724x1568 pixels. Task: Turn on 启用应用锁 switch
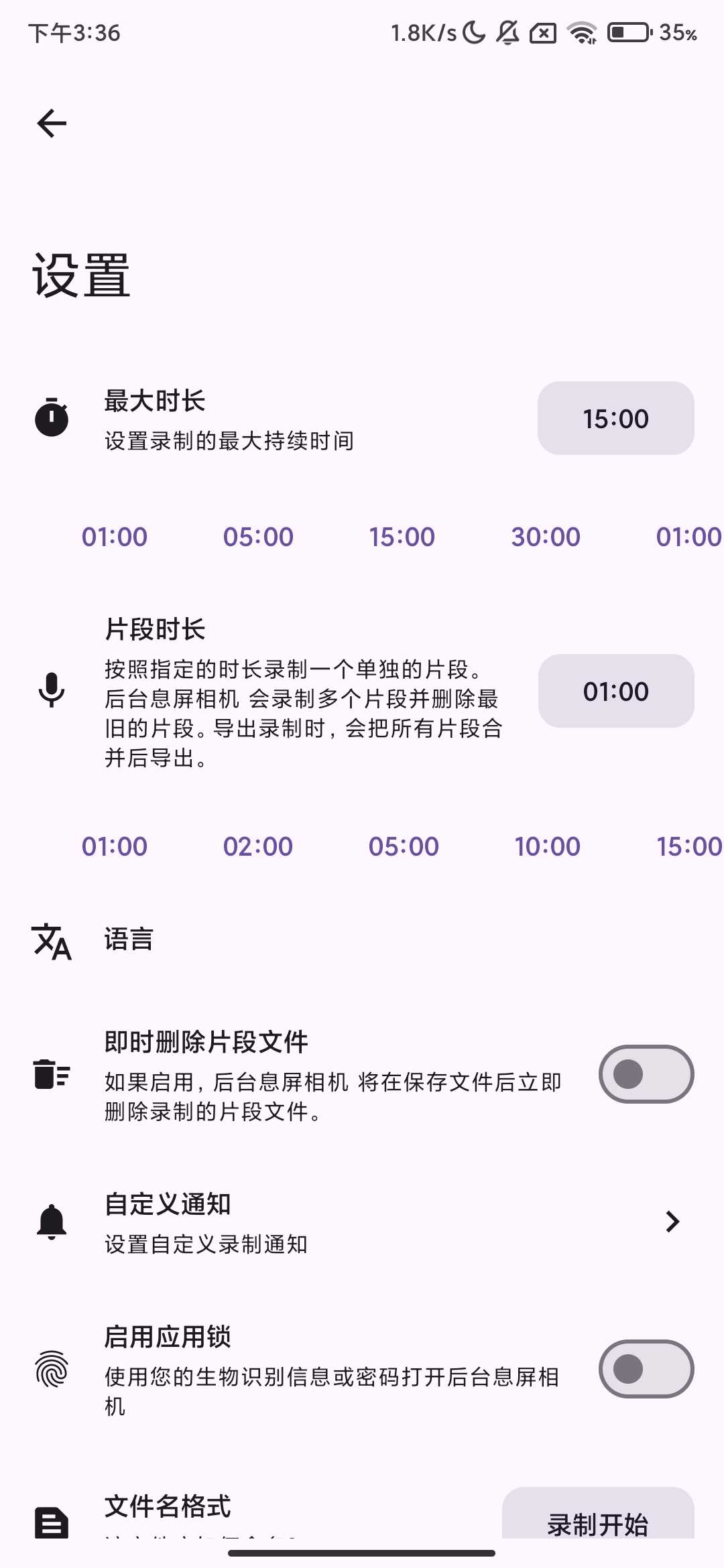pyautogui.click(x=646, y=1369)
